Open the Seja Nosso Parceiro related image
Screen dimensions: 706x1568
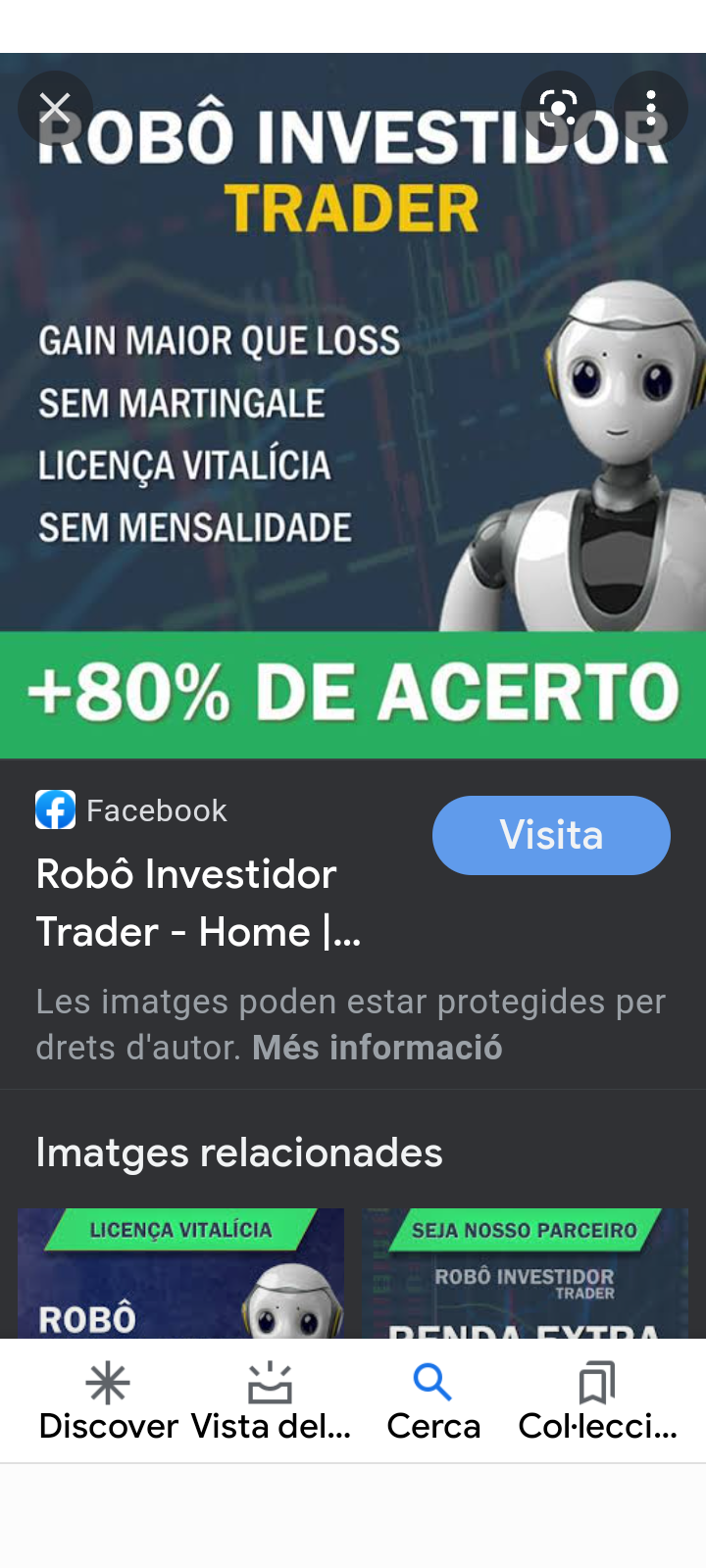pyautogui.click(x=525, y=1272)
